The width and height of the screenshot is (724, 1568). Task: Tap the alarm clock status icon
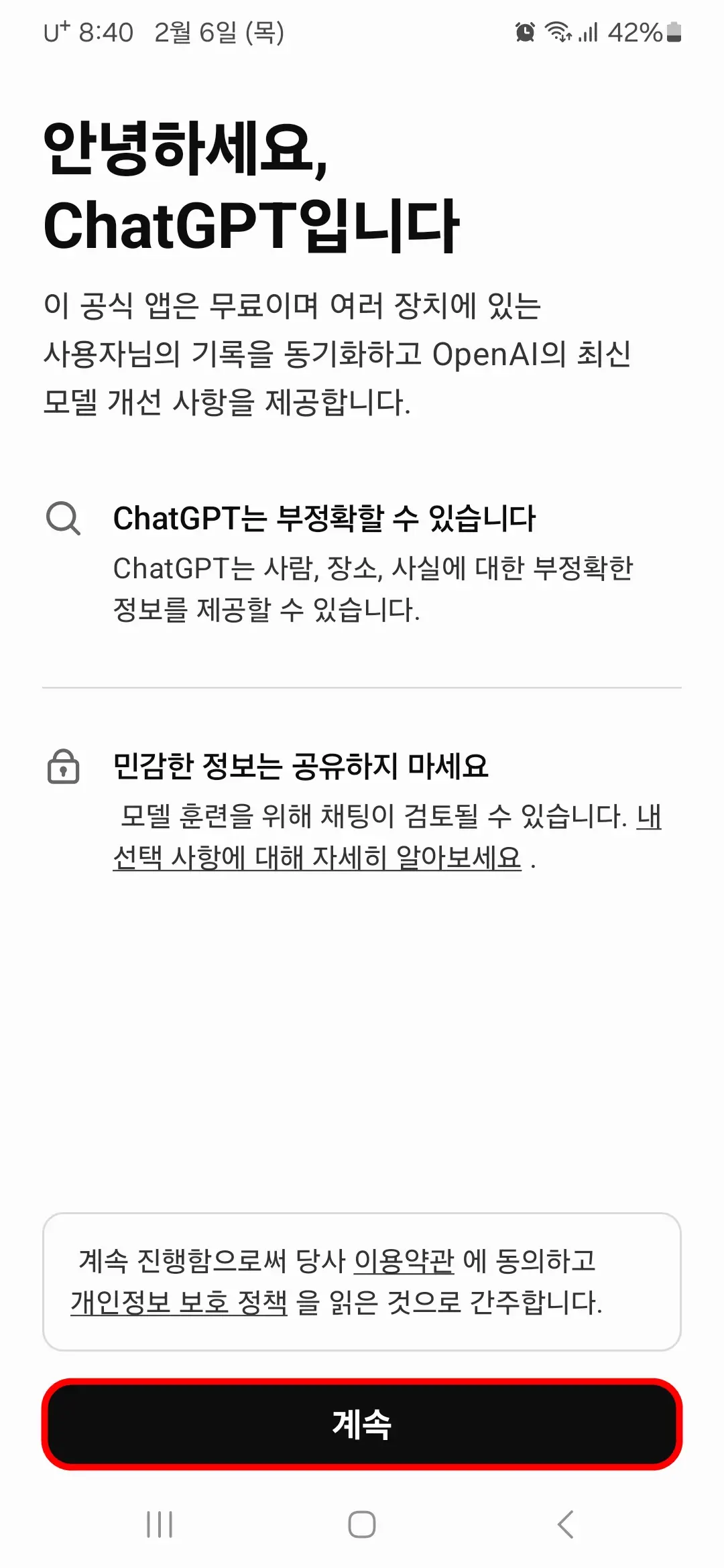pyautogui.click(x=525, y=31)
